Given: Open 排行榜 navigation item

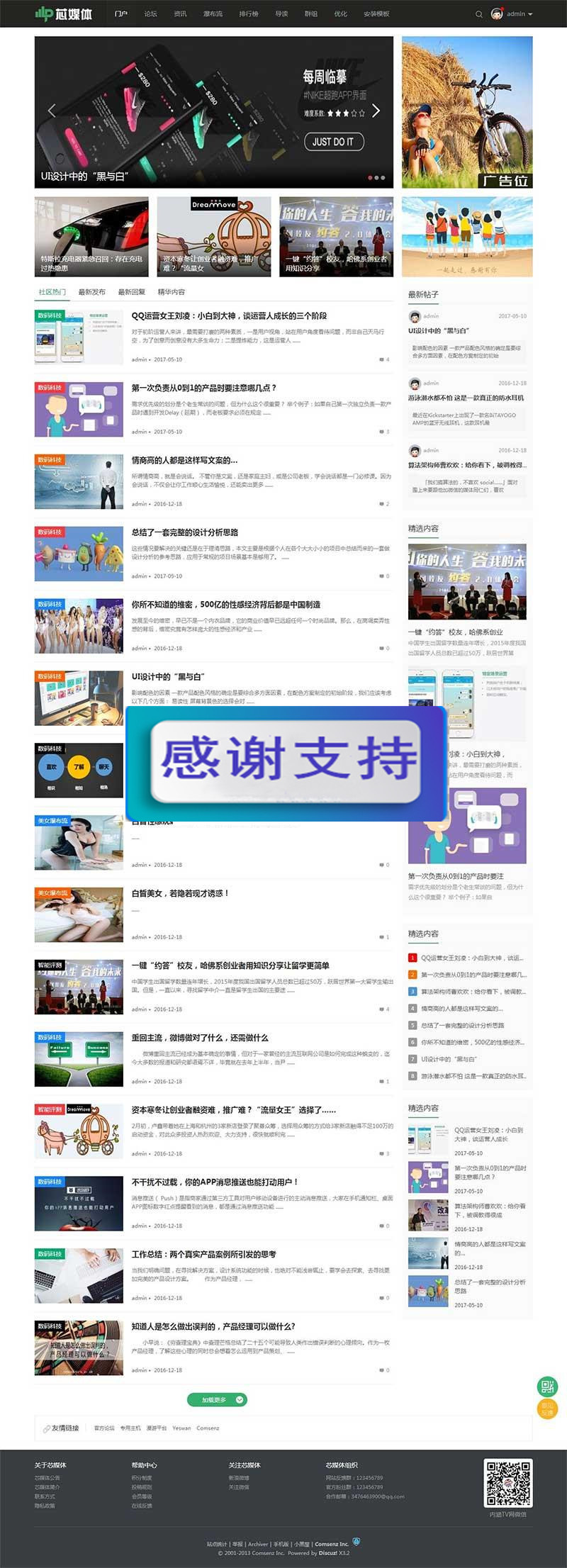Looking at the screenshot, I should pyautogui.click(x=248, y=14).
